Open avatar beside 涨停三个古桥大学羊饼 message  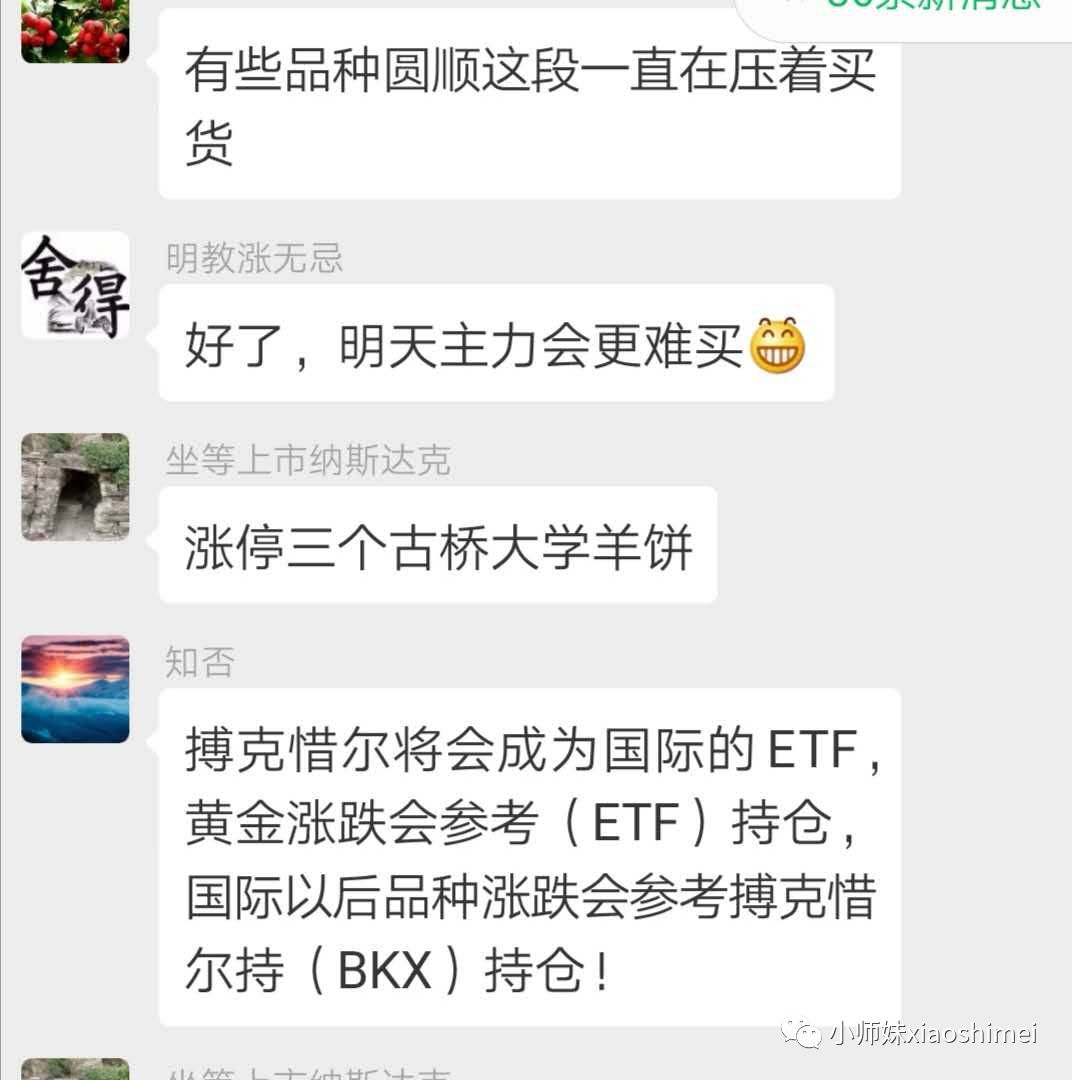(x=75, y=487)
